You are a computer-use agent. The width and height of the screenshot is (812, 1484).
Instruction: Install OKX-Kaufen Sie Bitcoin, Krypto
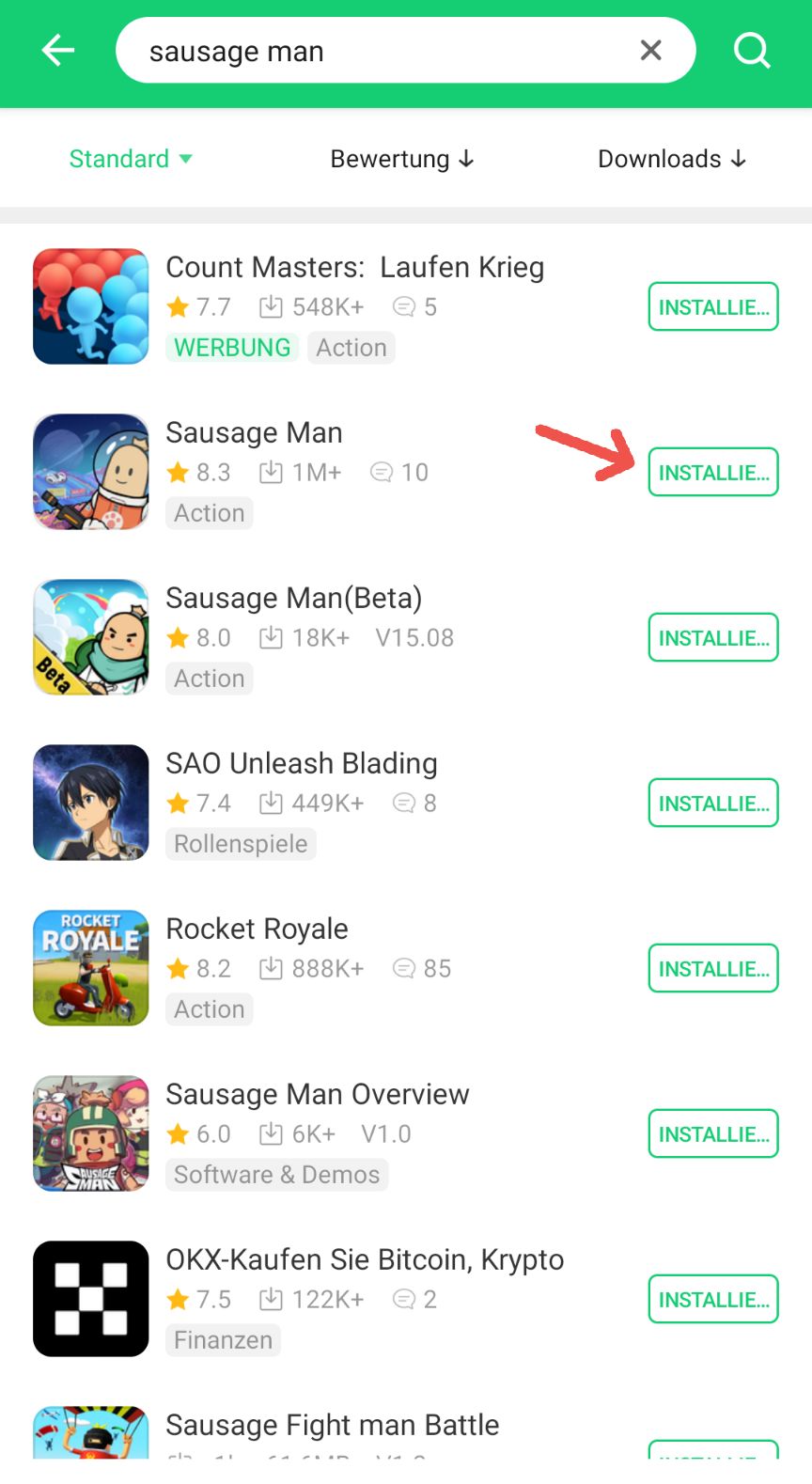point(713,1299)
